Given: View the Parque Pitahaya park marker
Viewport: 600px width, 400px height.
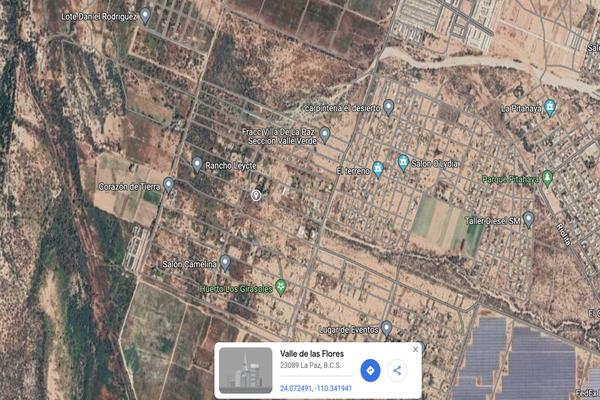Looking at the screenshot, I should tap(548, 178).
